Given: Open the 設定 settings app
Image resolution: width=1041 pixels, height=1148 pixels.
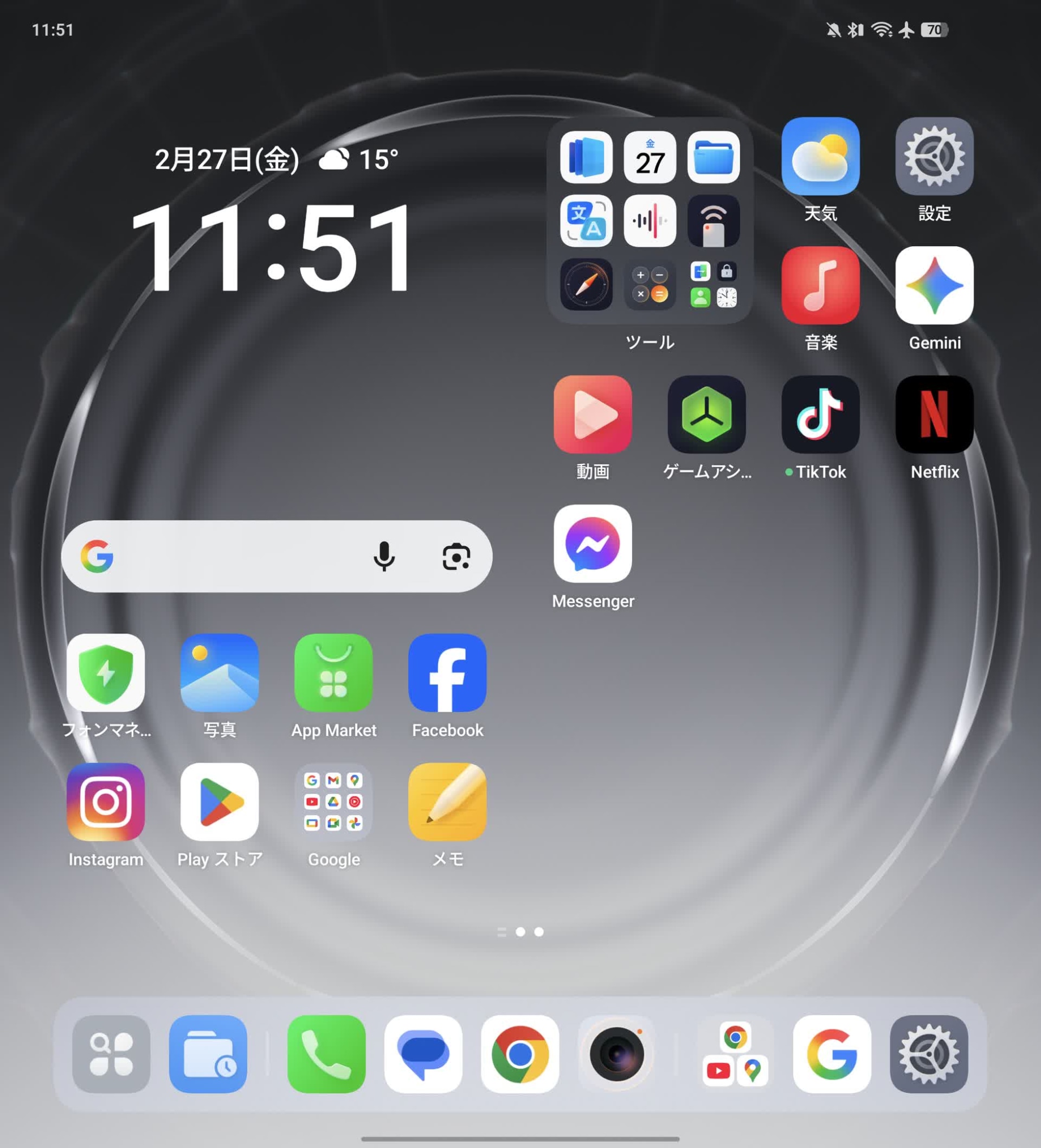Looking at the screenshot, I should point(934,157).
